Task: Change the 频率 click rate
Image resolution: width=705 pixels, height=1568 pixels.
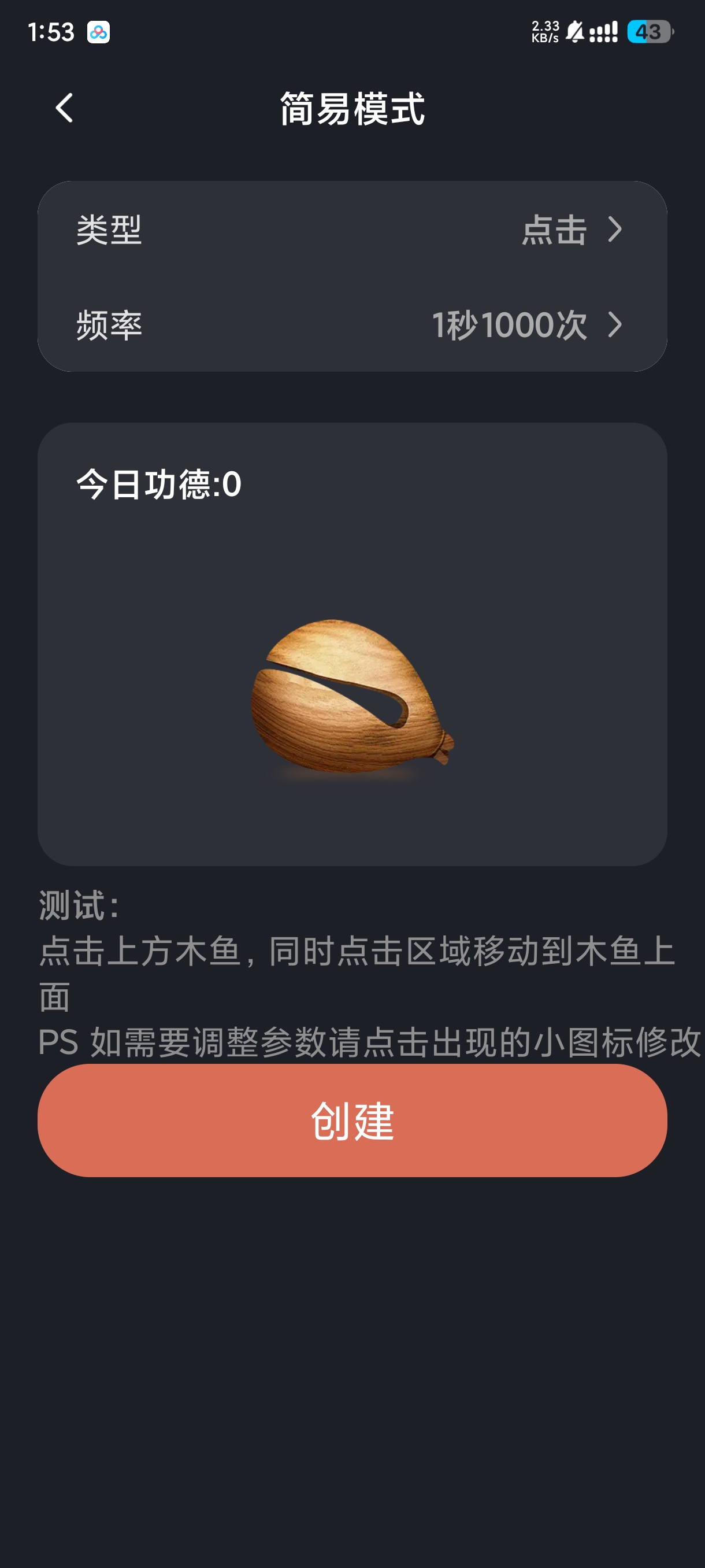Action: pyautogui.click(x=351, y=324)
